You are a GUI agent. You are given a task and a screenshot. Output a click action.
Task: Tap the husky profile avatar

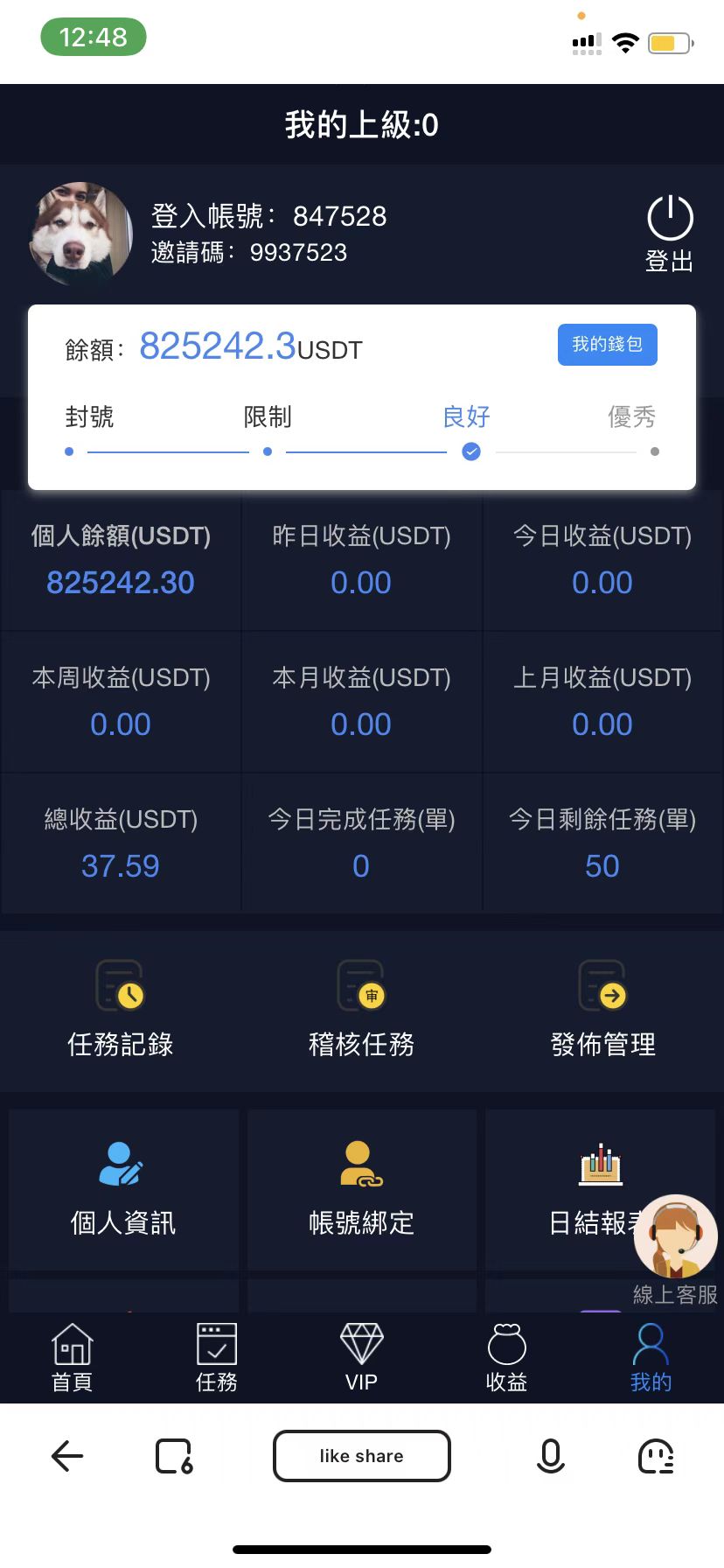81,234
